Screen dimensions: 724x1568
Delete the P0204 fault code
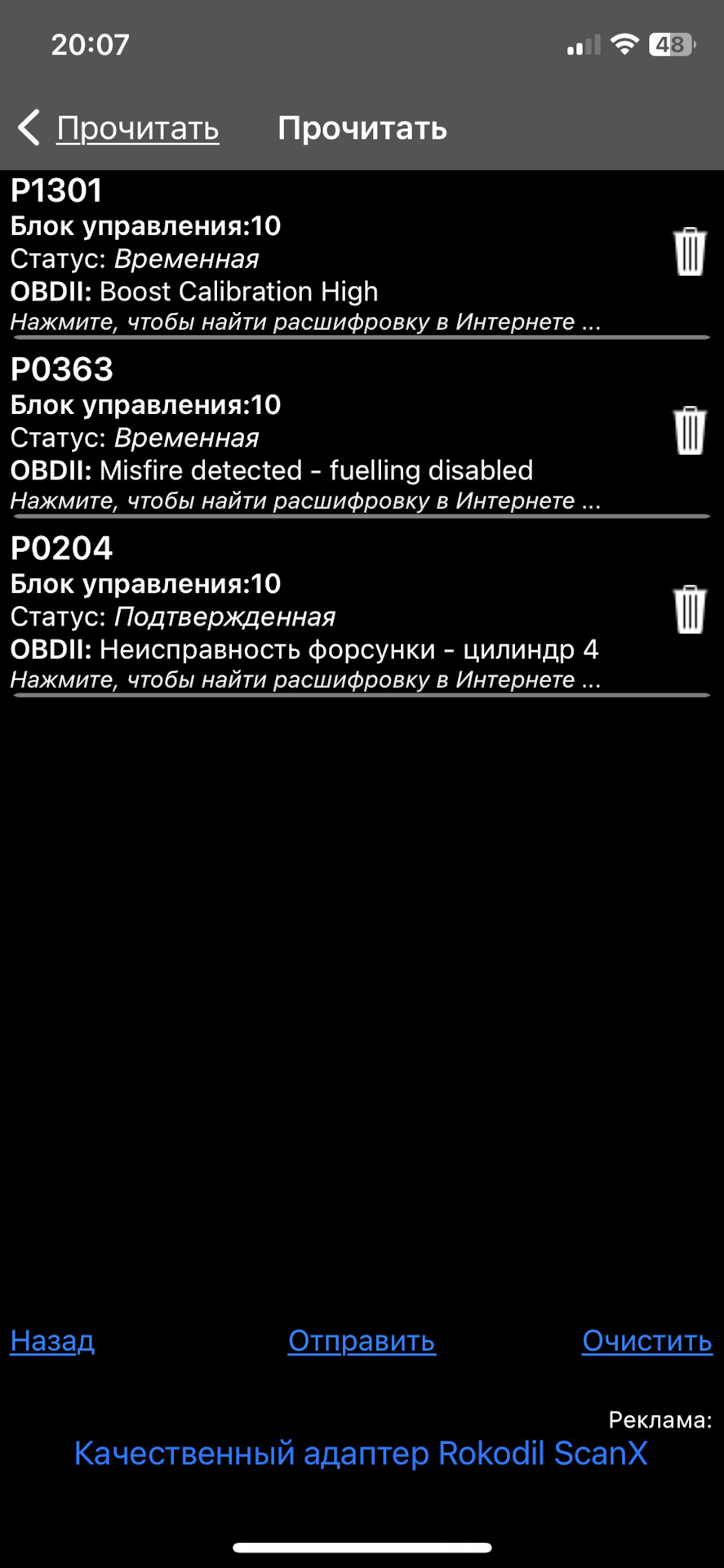[690, 608]
